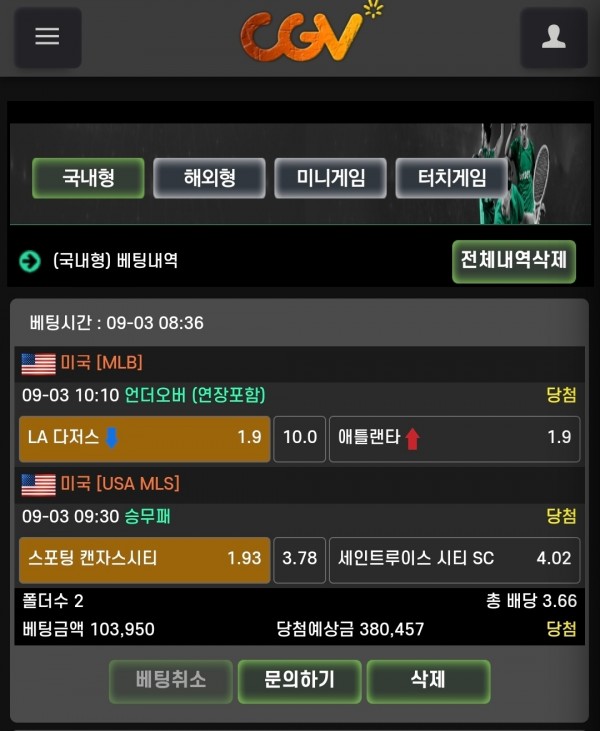Switch to the 해외형 tab

[x=209, y=179]
